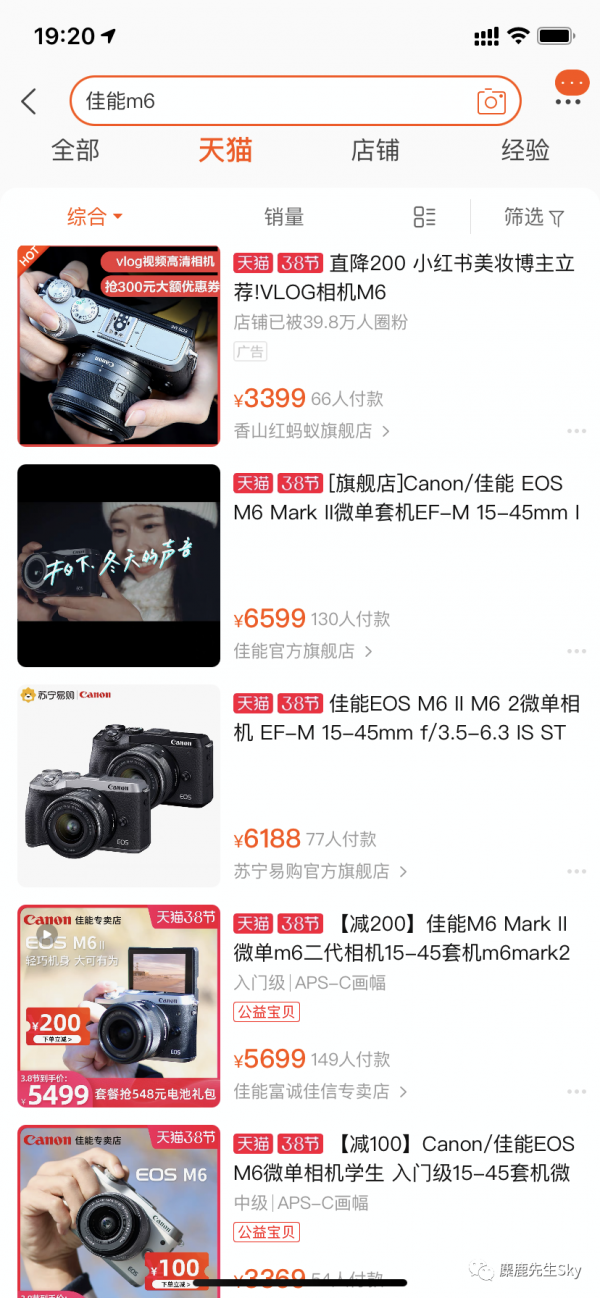The image size is (600, 1298).
Task: Open the 筛选 filter panel
Action: tap(534, 217)
